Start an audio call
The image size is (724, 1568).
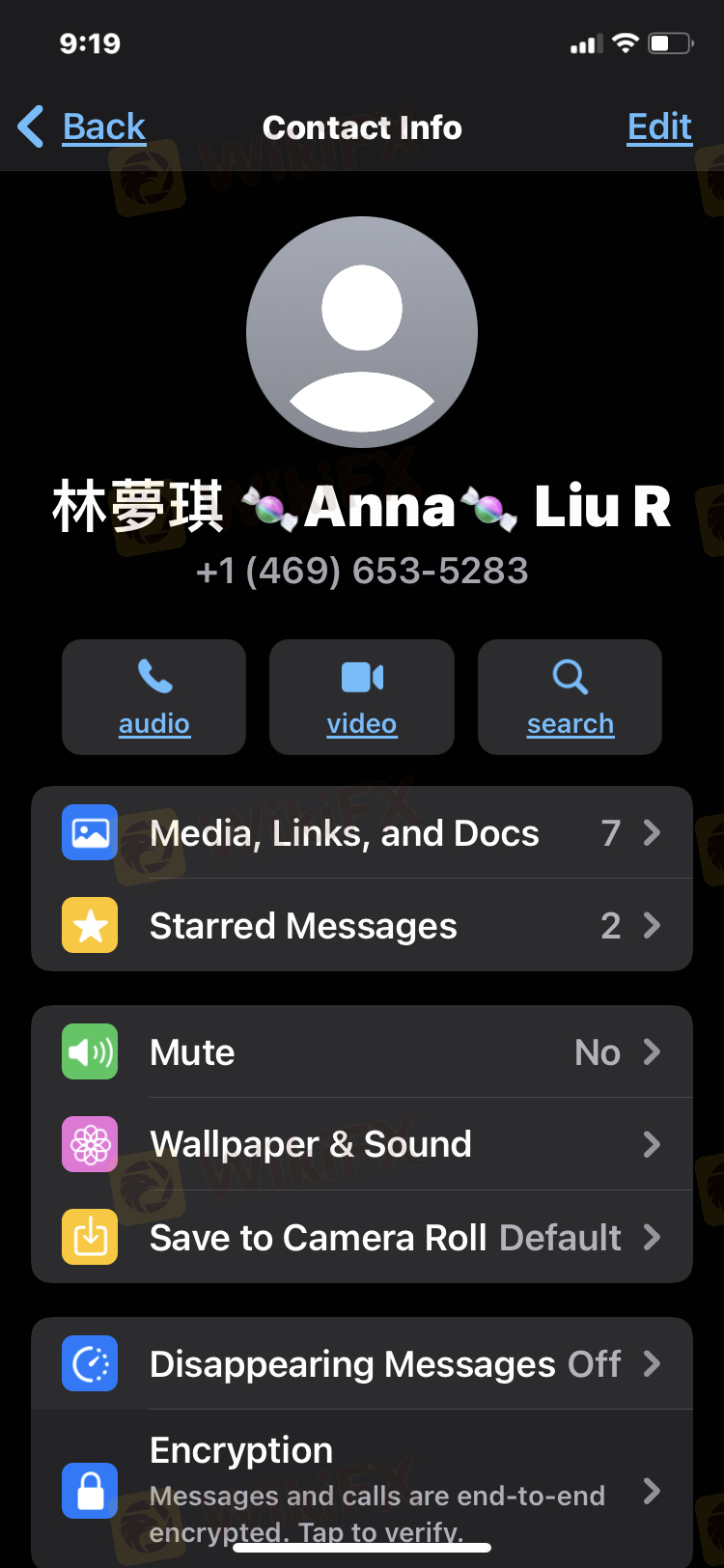pyautogui.click(x=154, y=697)
